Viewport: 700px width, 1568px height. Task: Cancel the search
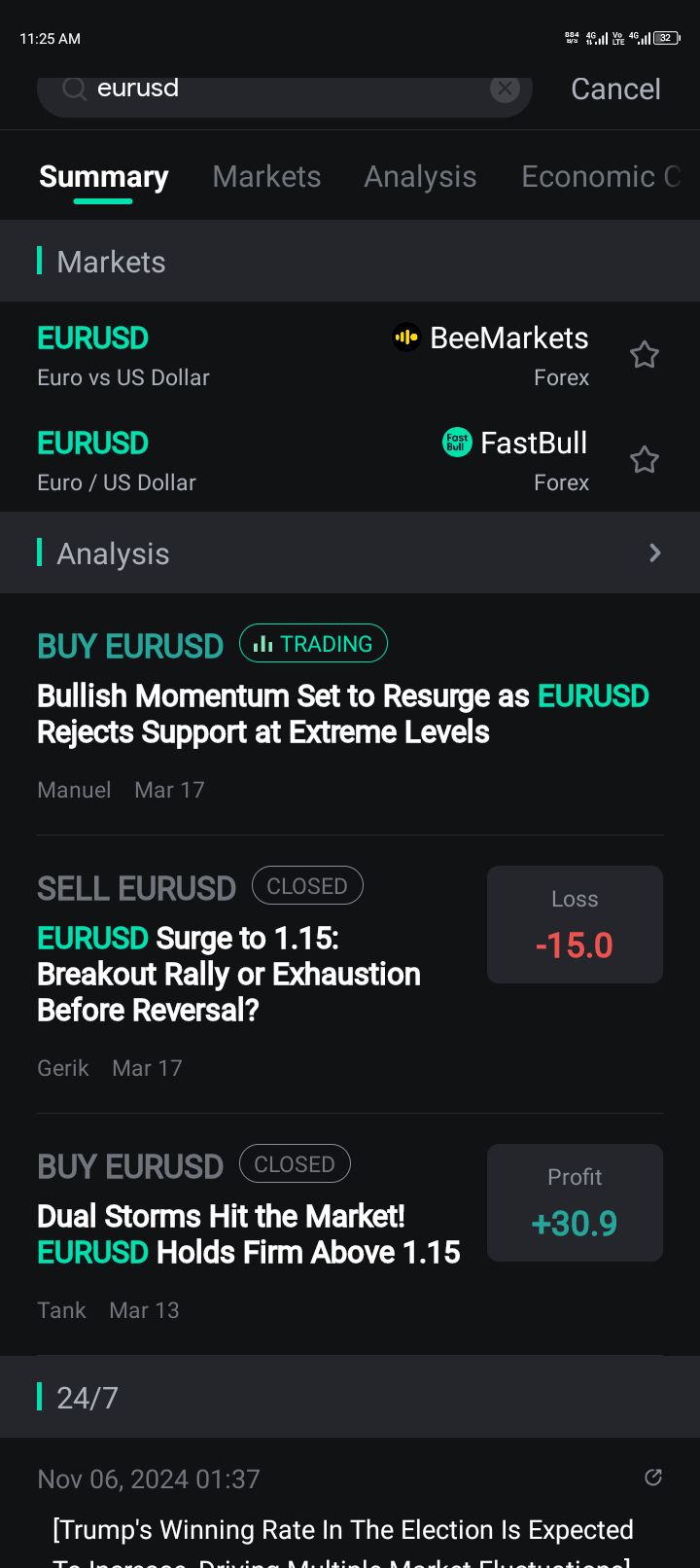[x=615, y=89]
